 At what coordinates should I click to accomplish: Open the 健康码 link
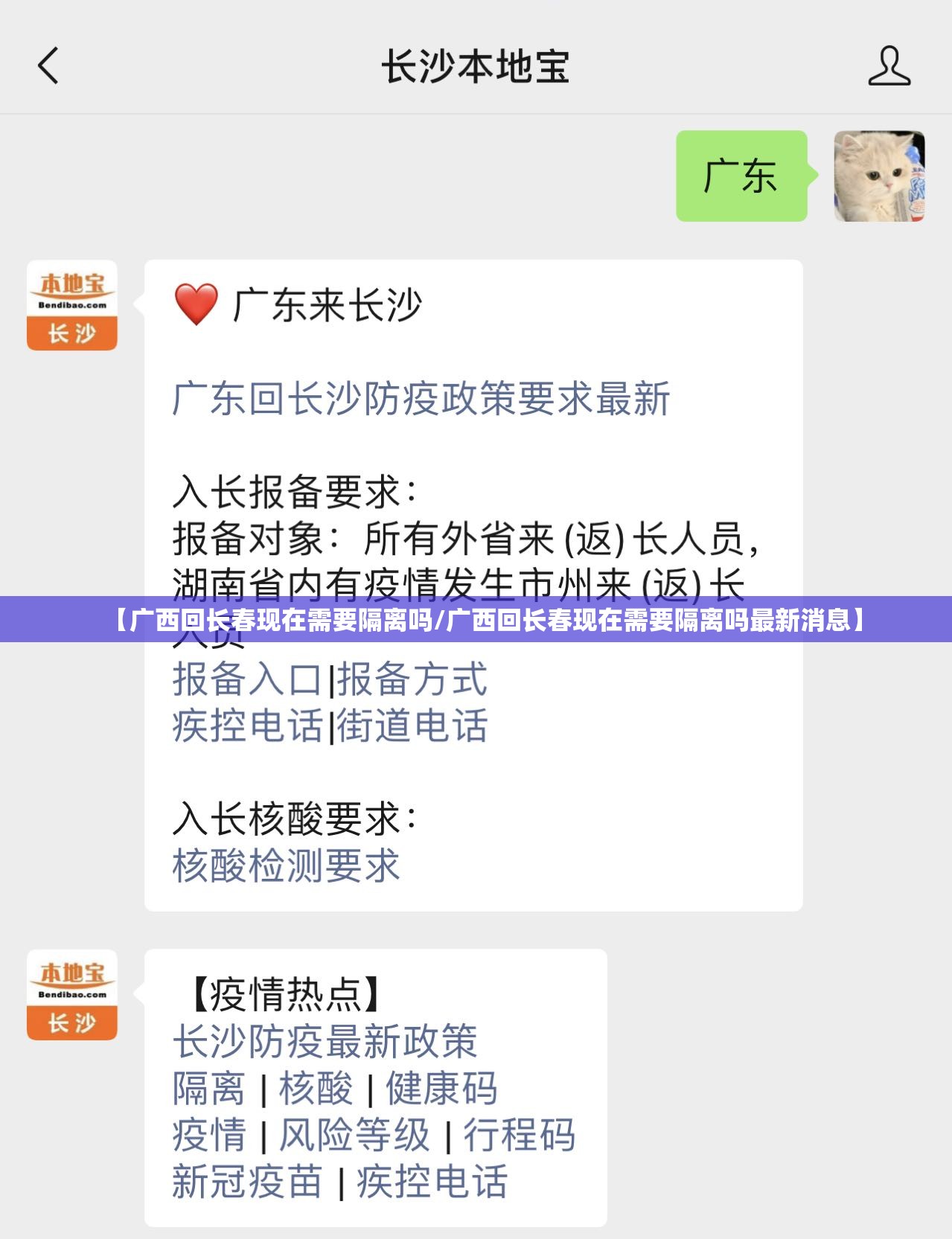tap(441, 1089)
